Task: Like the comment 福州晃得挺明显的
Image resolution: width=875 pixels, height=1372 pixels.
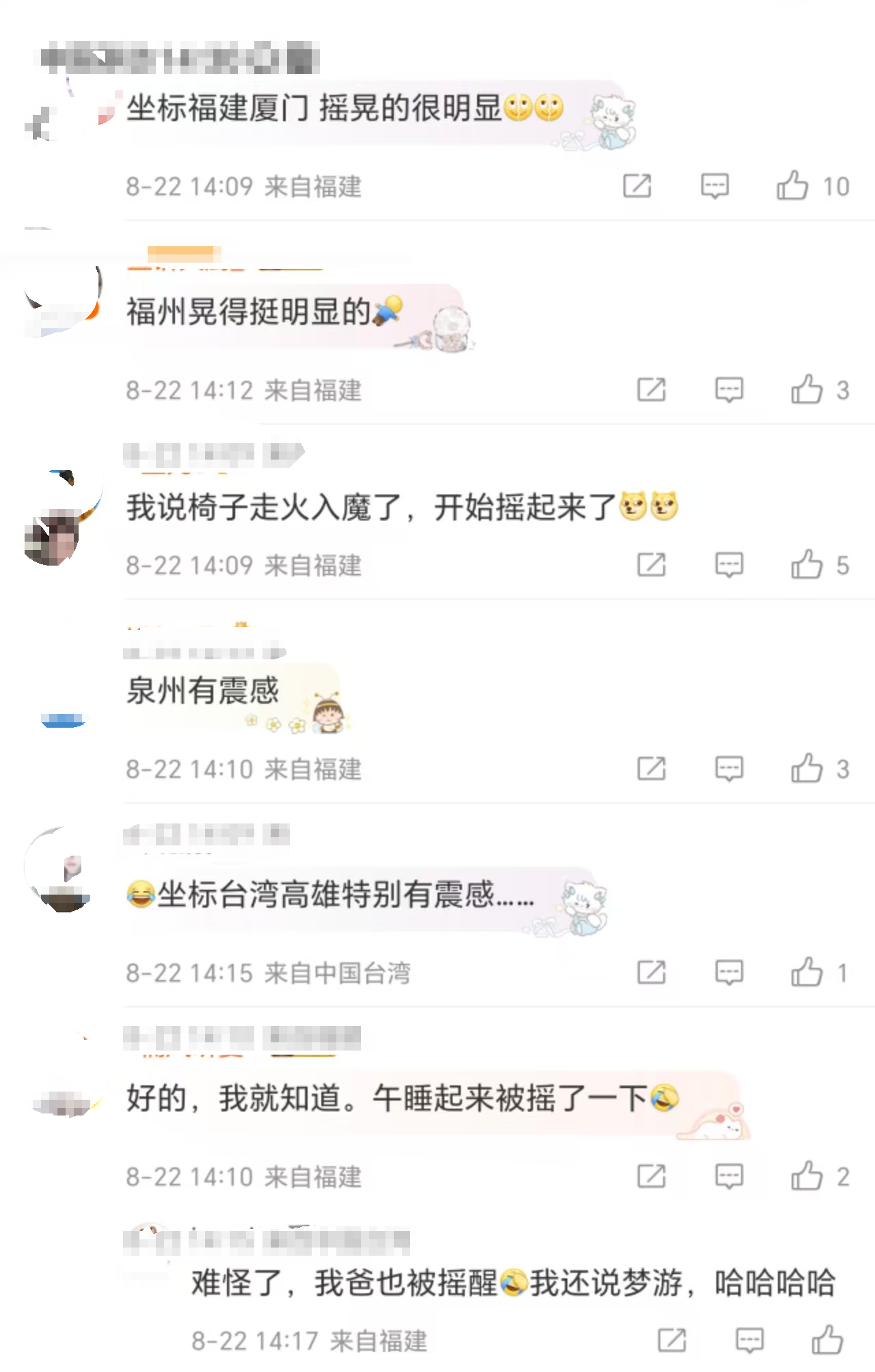Action: 807,390
